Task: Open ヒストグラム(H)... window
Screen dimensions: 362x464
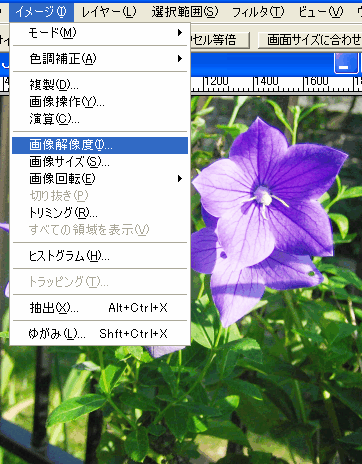Action: pos(100,256)
